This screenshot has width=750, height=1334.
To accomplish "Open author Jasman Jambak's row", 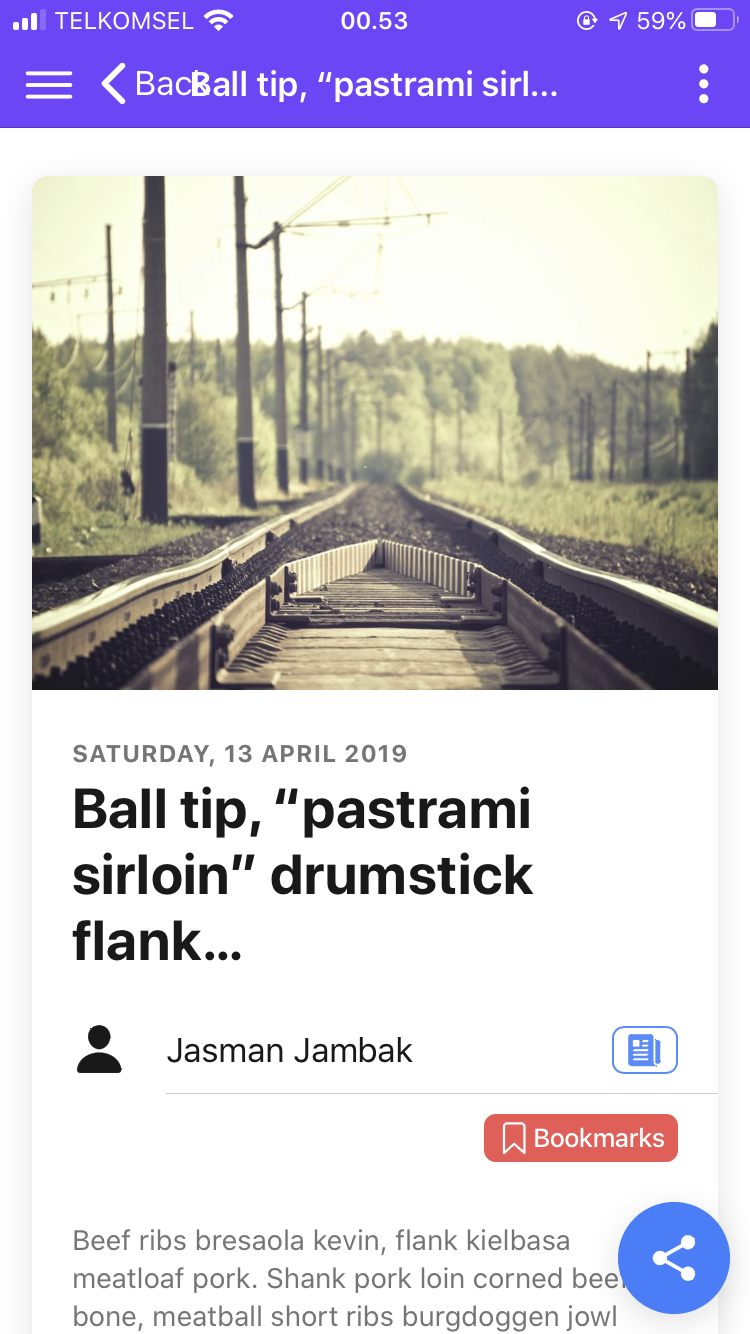I will coord(290,1051).
